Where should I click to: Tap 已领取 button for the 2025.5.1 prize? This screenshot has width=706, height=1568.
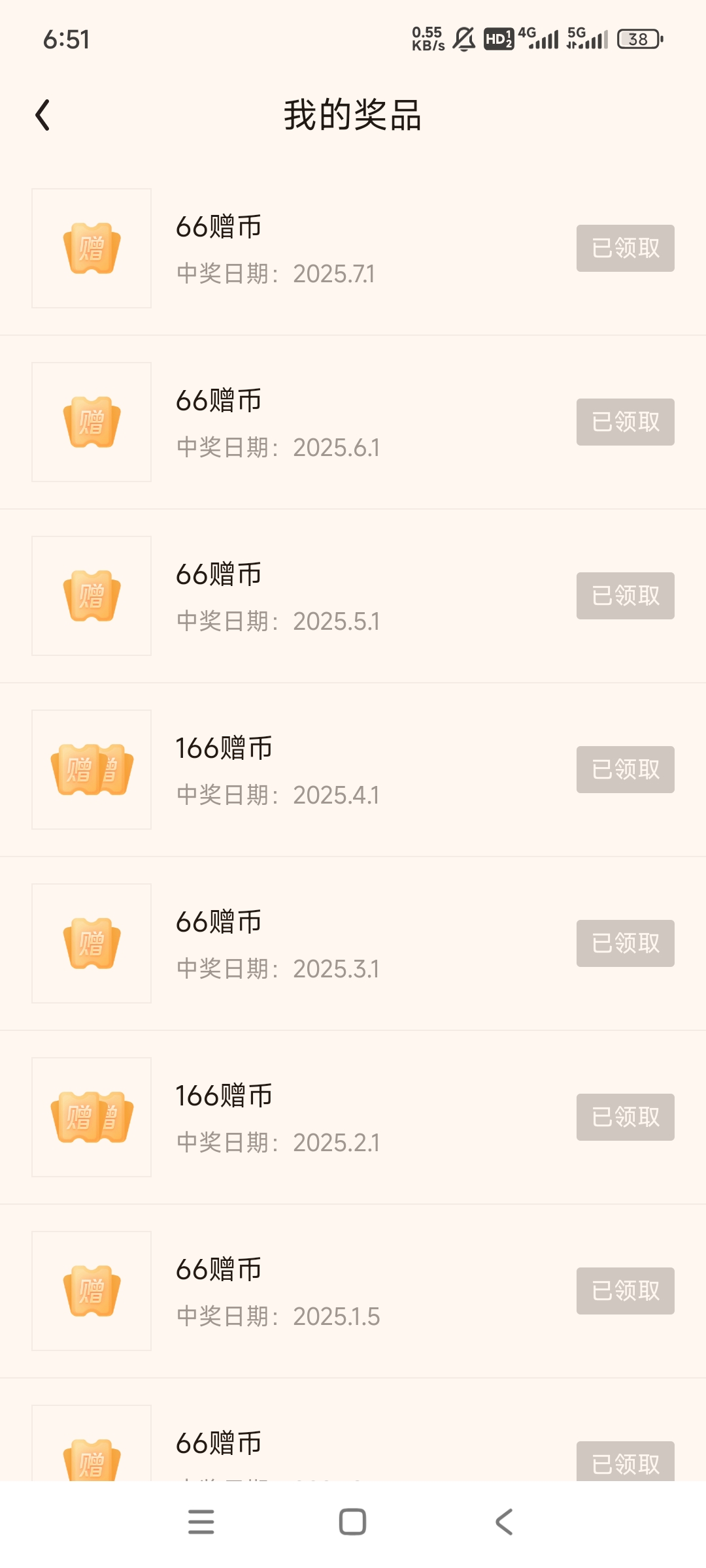(625, 596)
